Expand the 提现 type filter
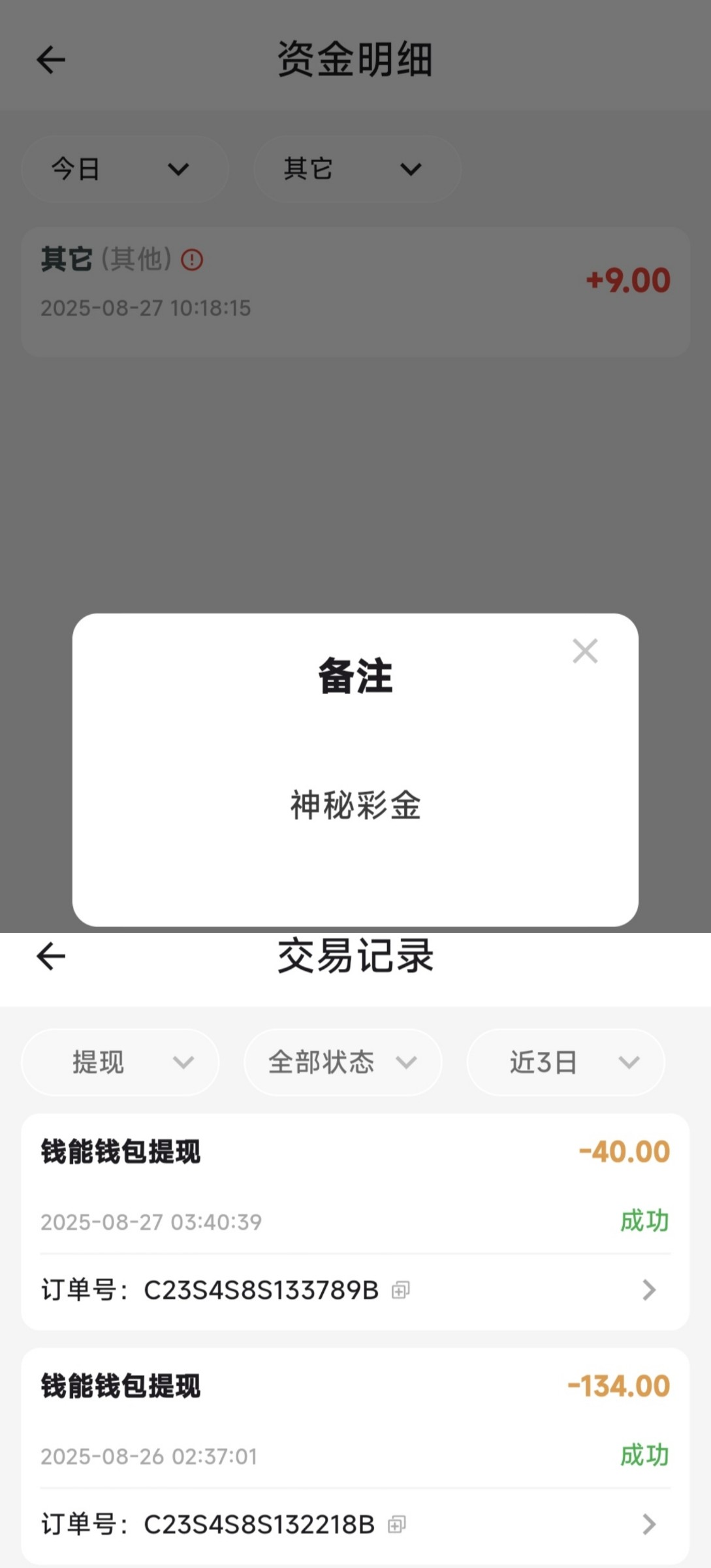This screenshot has width=711, height=1568. click(x=120, y=1062)
